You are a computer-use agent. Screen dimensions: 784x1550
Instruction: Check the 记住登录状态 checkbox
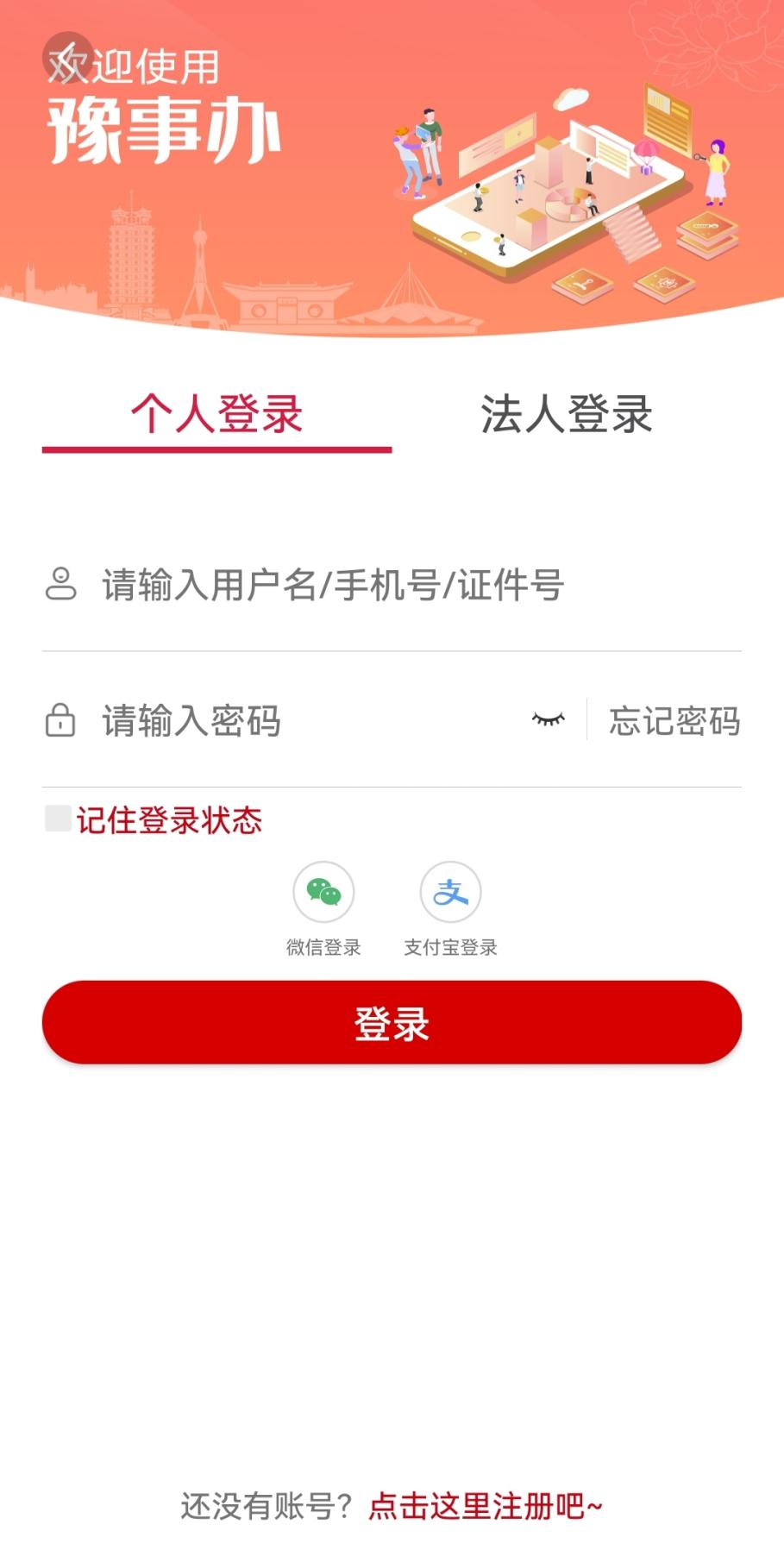[59, 819]
